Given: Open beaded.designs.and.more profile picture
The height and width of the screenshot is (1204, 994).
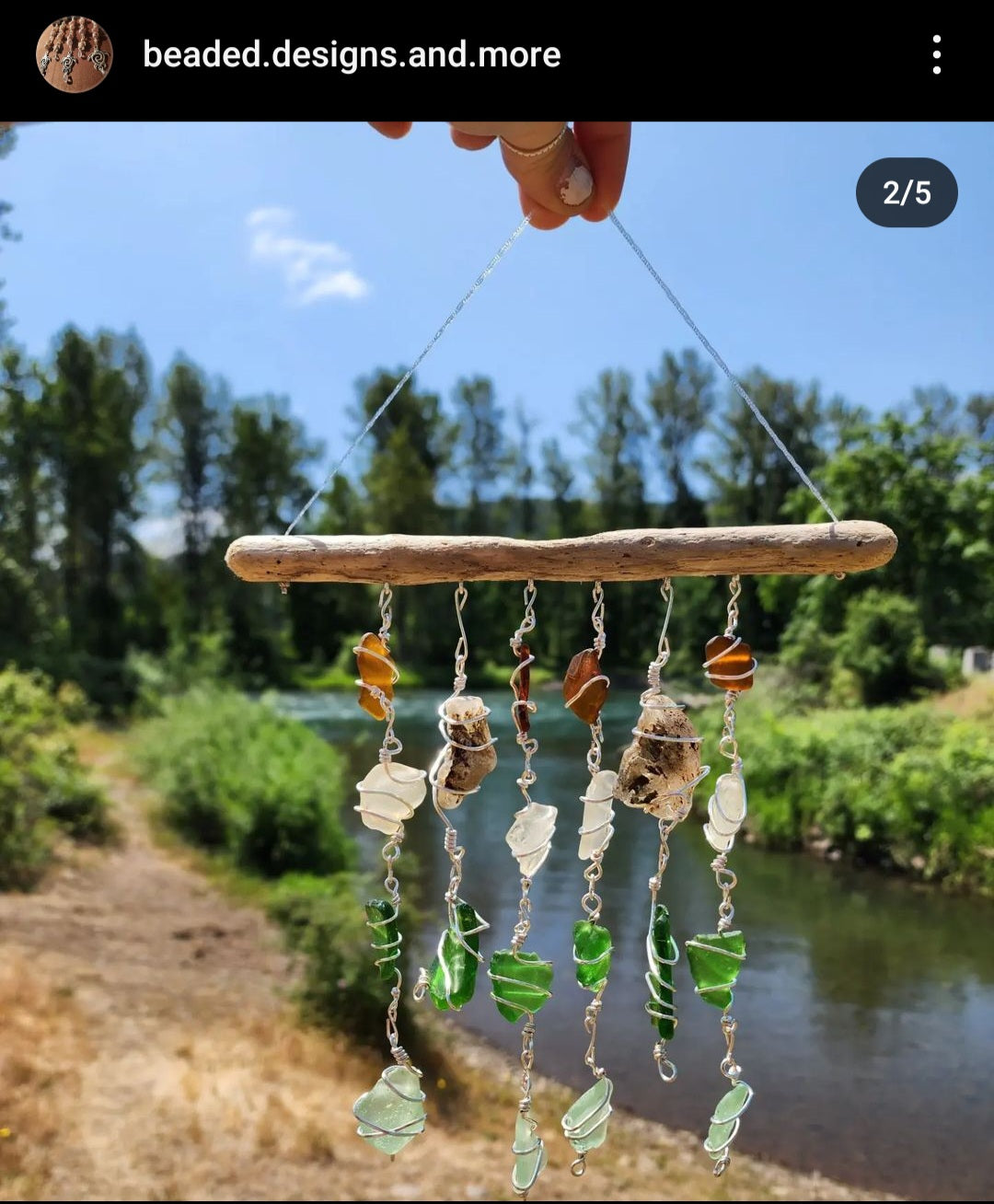Looking at the screenshot, I should pyautogui.click(x=75, y=54).
